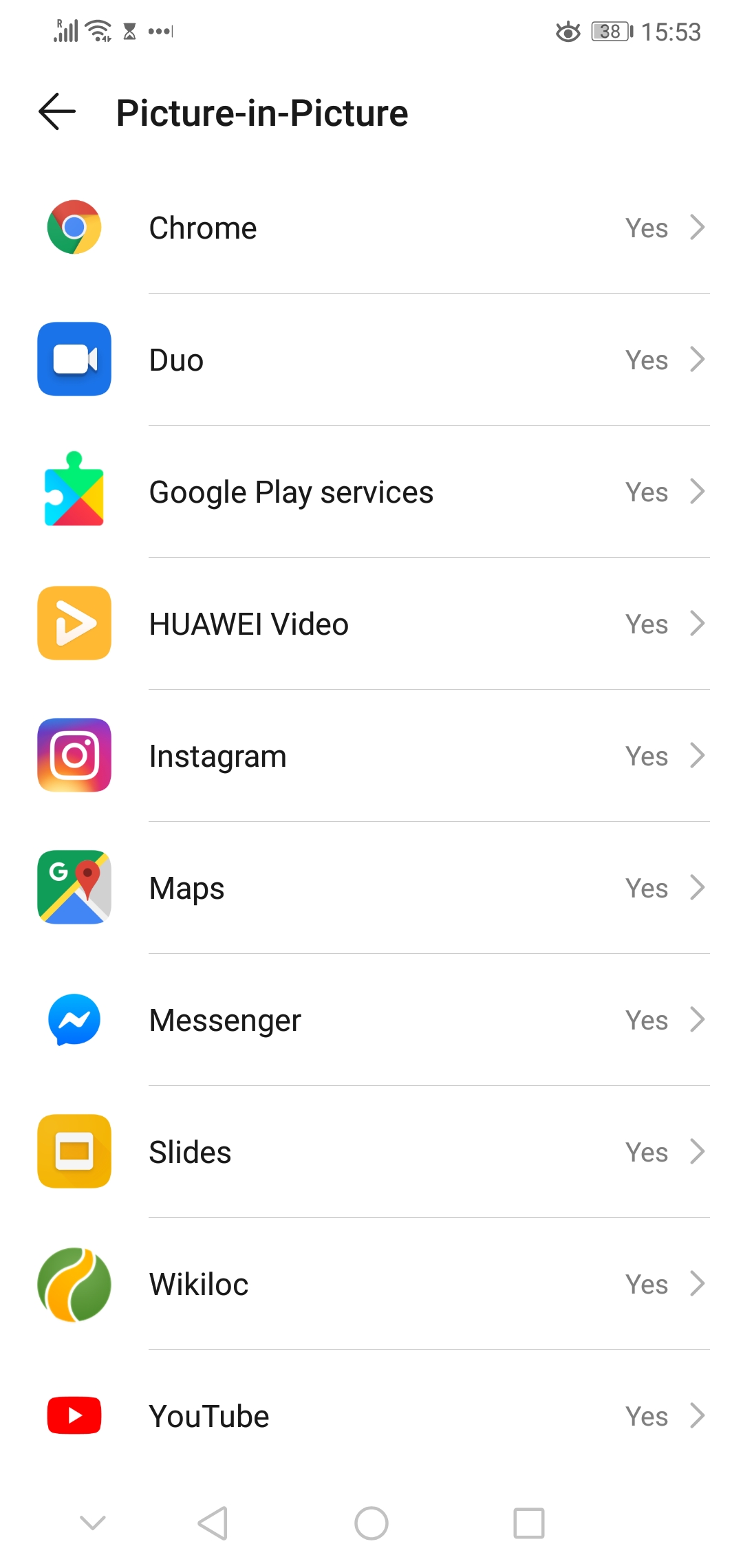Select Google Play services row
Image resolution: width=743 pixels, height=1568 pixels.
pyautogui.click(x=371, y=492)
